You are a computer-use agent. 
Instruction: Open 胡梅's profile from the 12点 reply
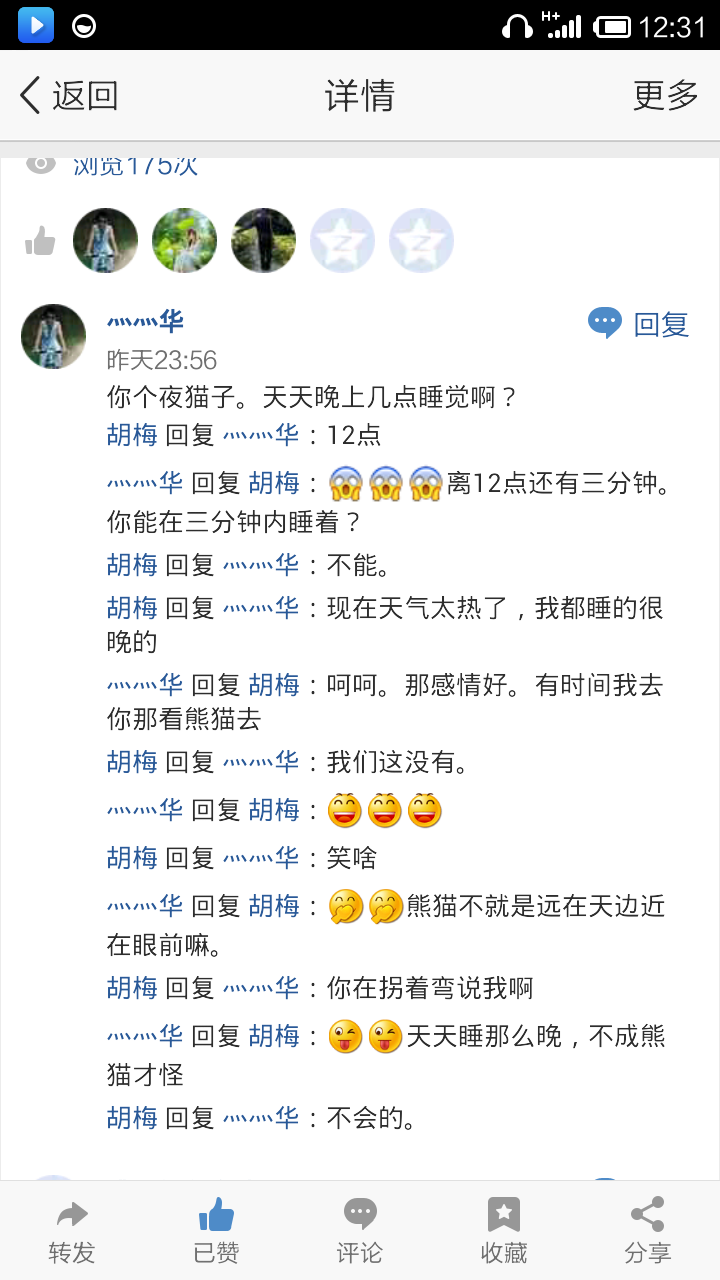tap(132, 436)
